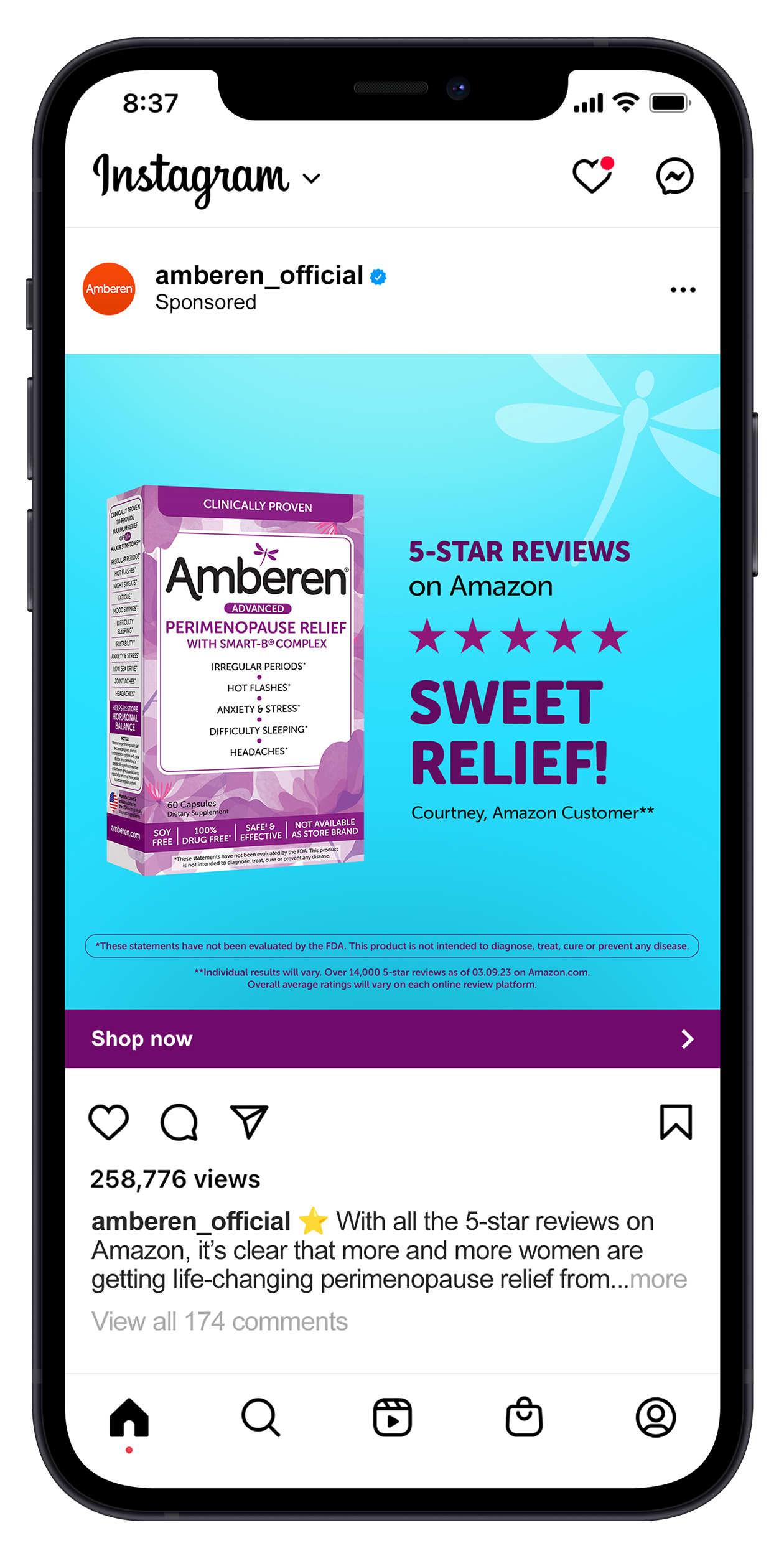Open the post's three-dot options menu
The height and width of the screenshot is (1556, 784).
683,289
